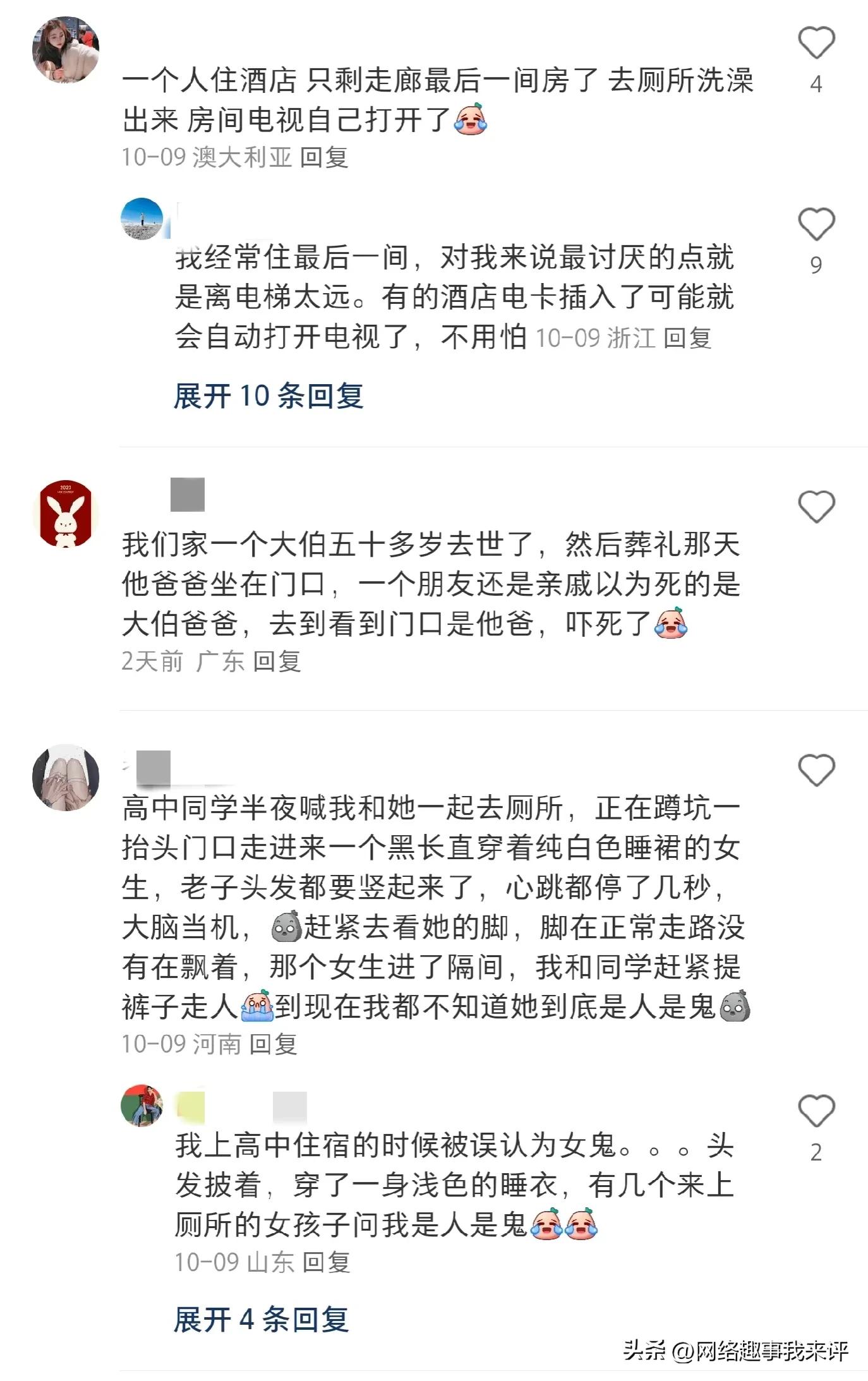This screenshot has height=1381, width=868.
Task: Open the red rabbit avatar's profile
Action: point(66,512)
